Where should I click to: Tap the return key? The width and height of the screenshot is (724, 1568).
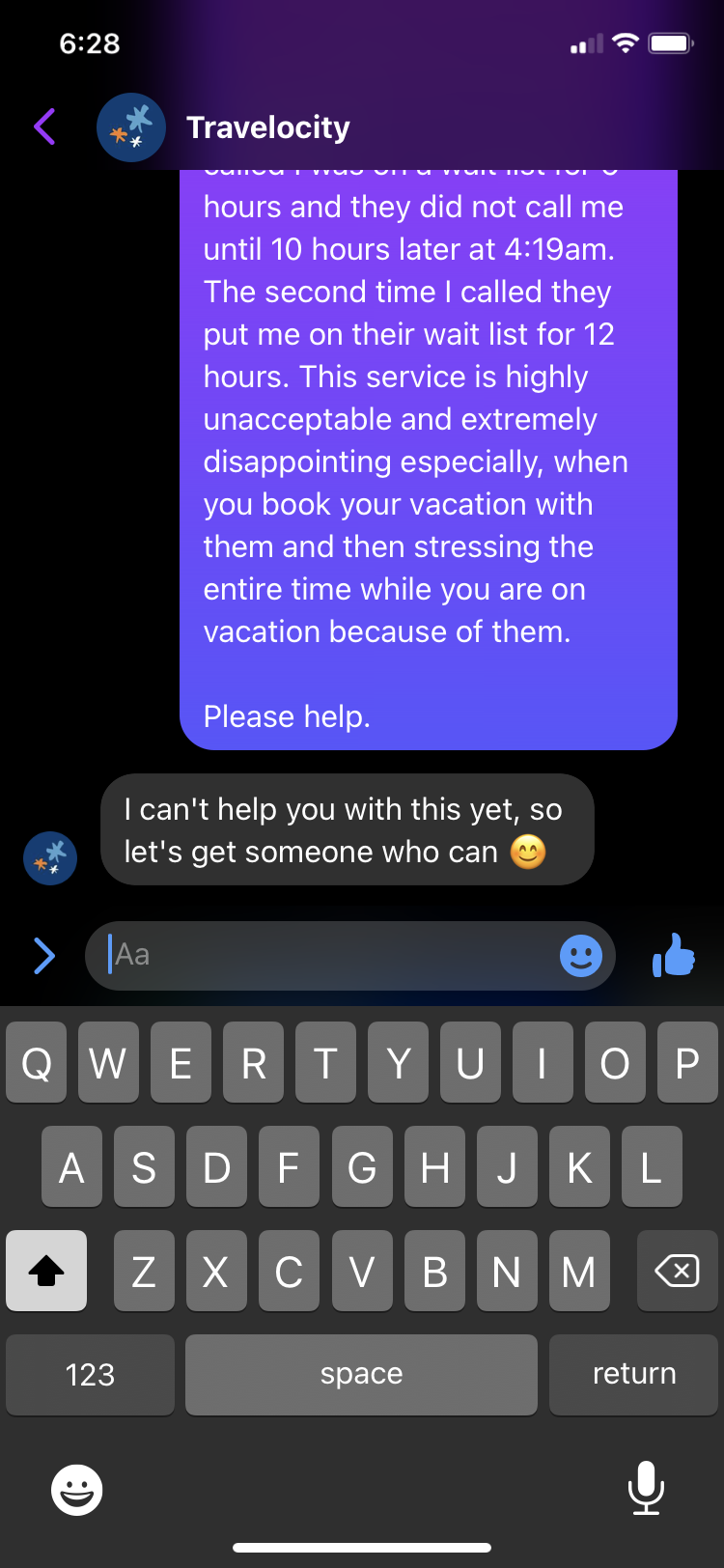[633, 1374]
